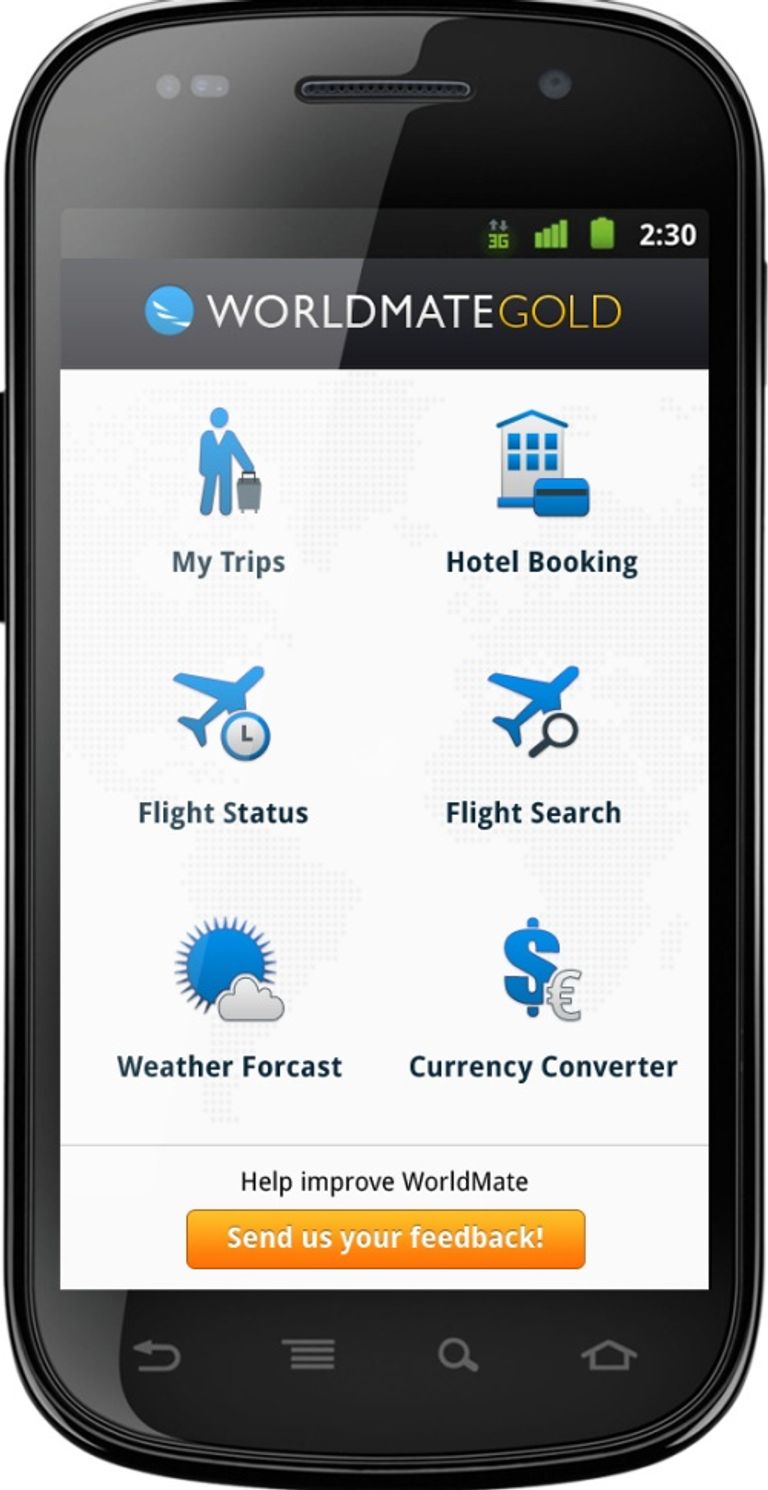
Task: Open My Trips
Action: pyautogui.click(x=228, y=491)
